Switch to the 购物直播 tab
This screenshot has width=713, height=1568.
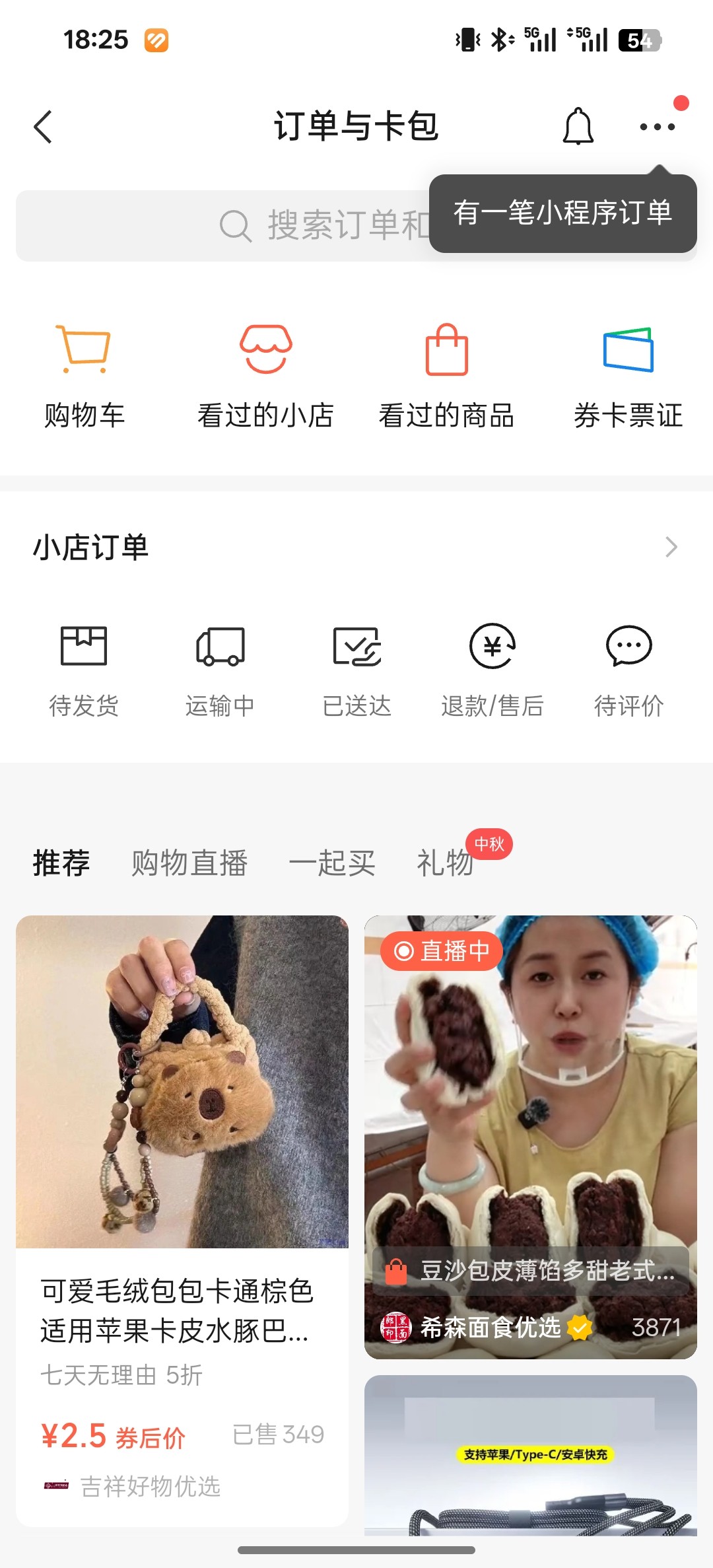[189, 863]
